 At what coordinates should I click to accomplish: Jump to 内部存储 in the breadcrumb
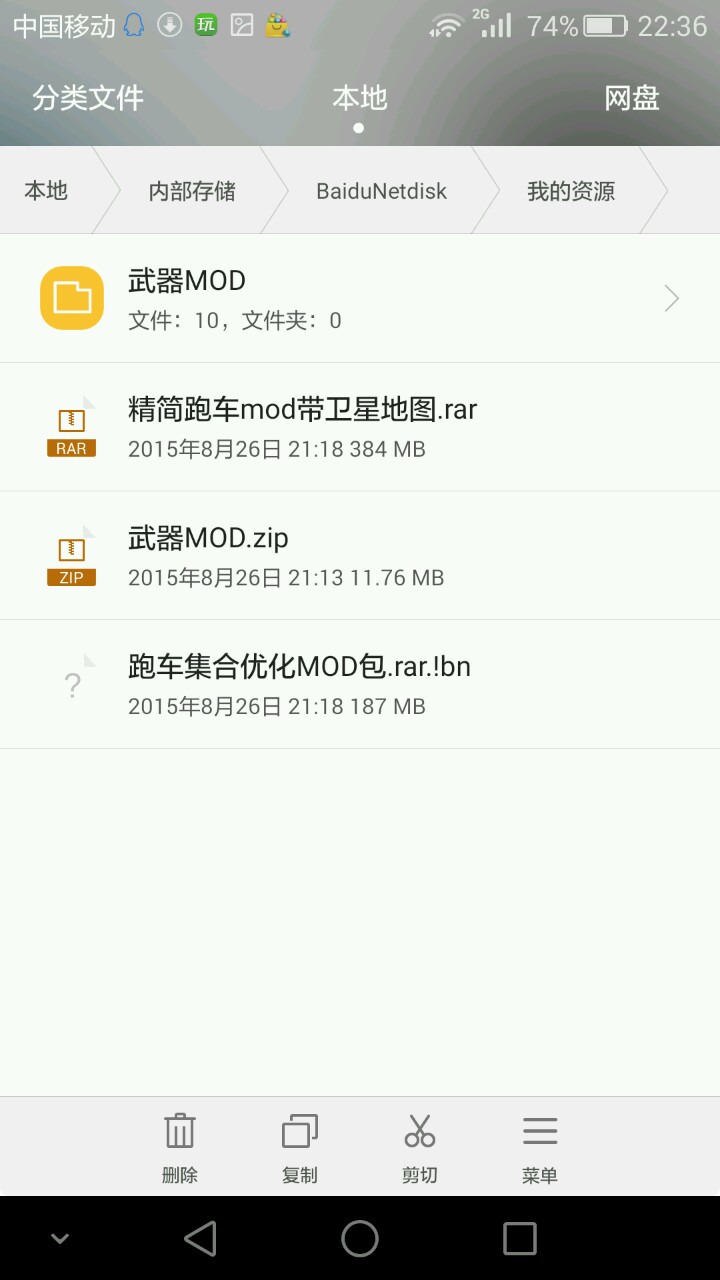pos(192,191)
